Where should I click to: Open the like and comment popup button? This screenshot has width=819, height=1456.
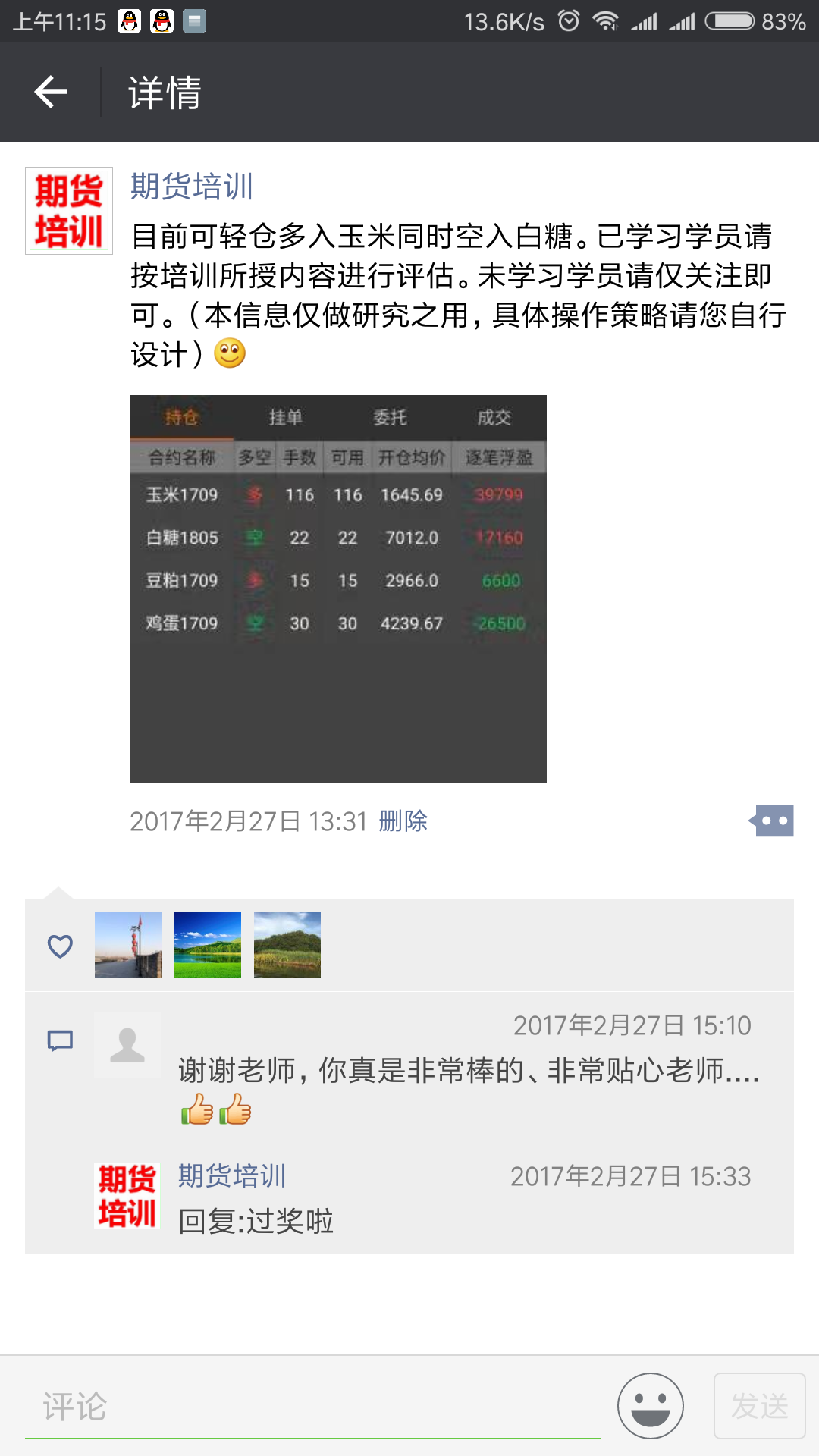click(771, 821)
